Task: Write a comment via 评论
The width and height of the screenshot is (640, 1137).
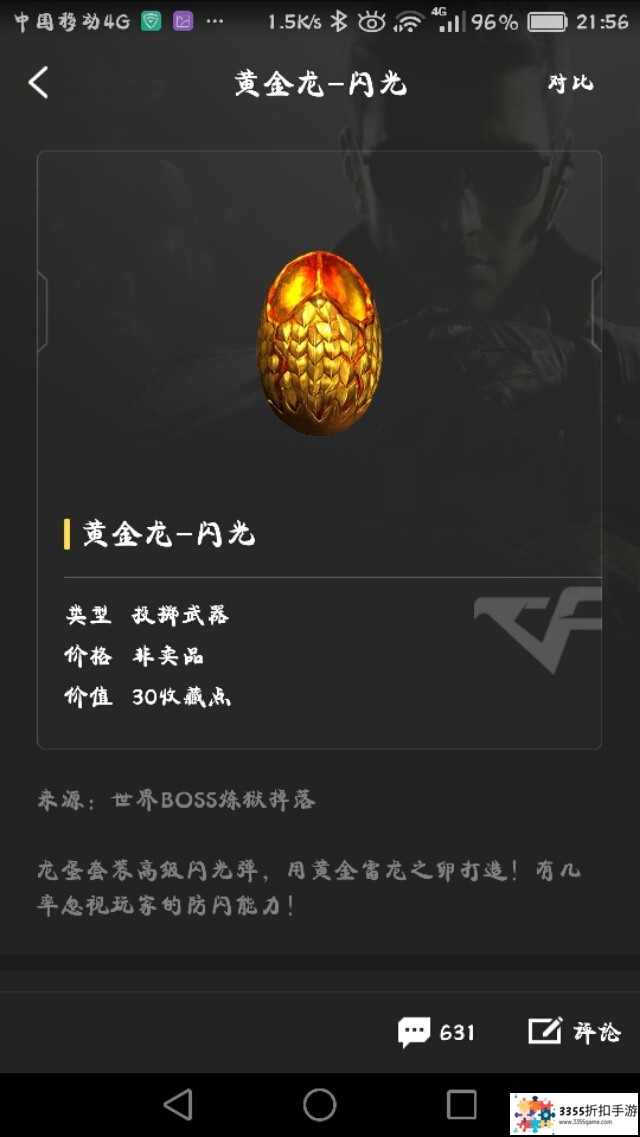Action: pyautogui.click(x=574, y=1032)
